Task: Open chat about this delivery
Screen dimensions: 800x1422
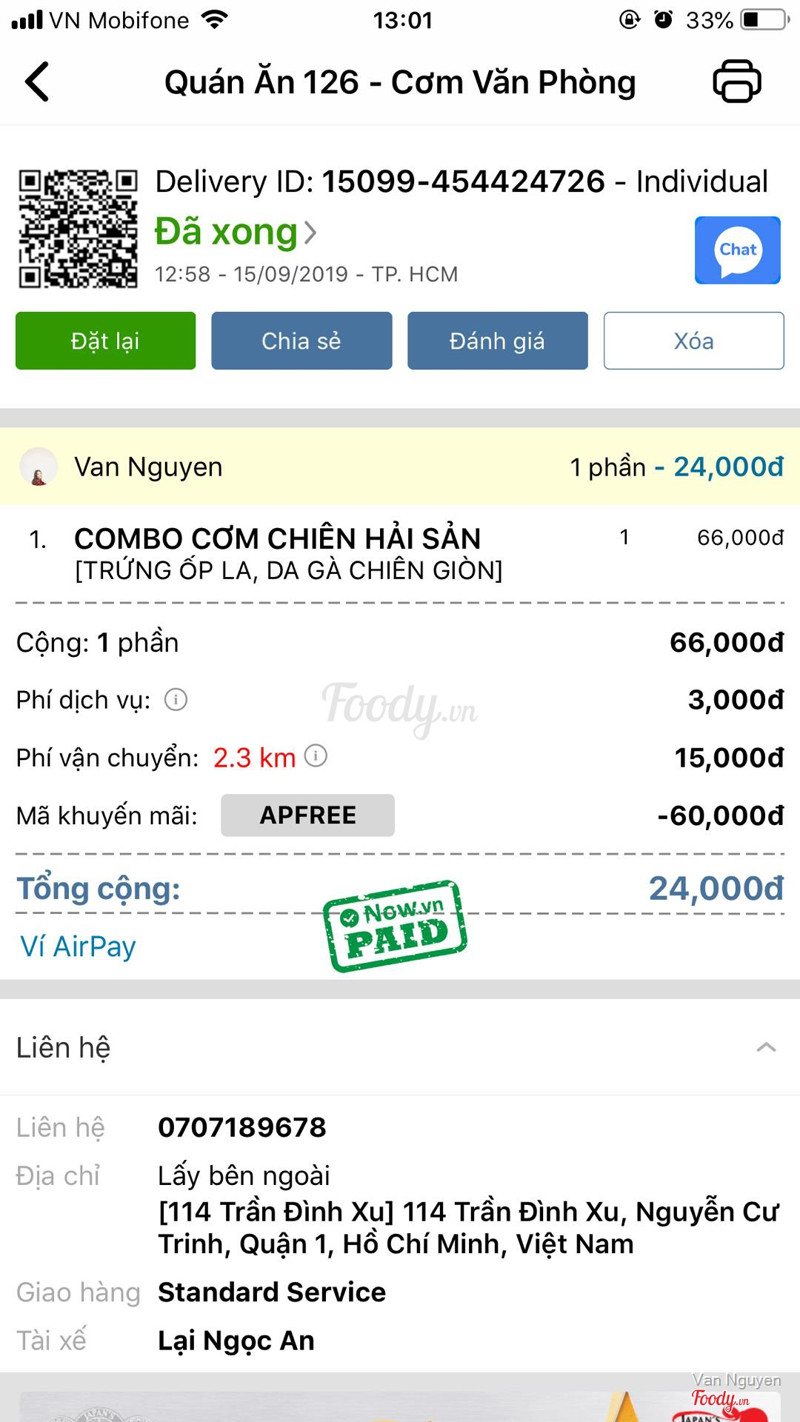Action: tap(737, 250)
